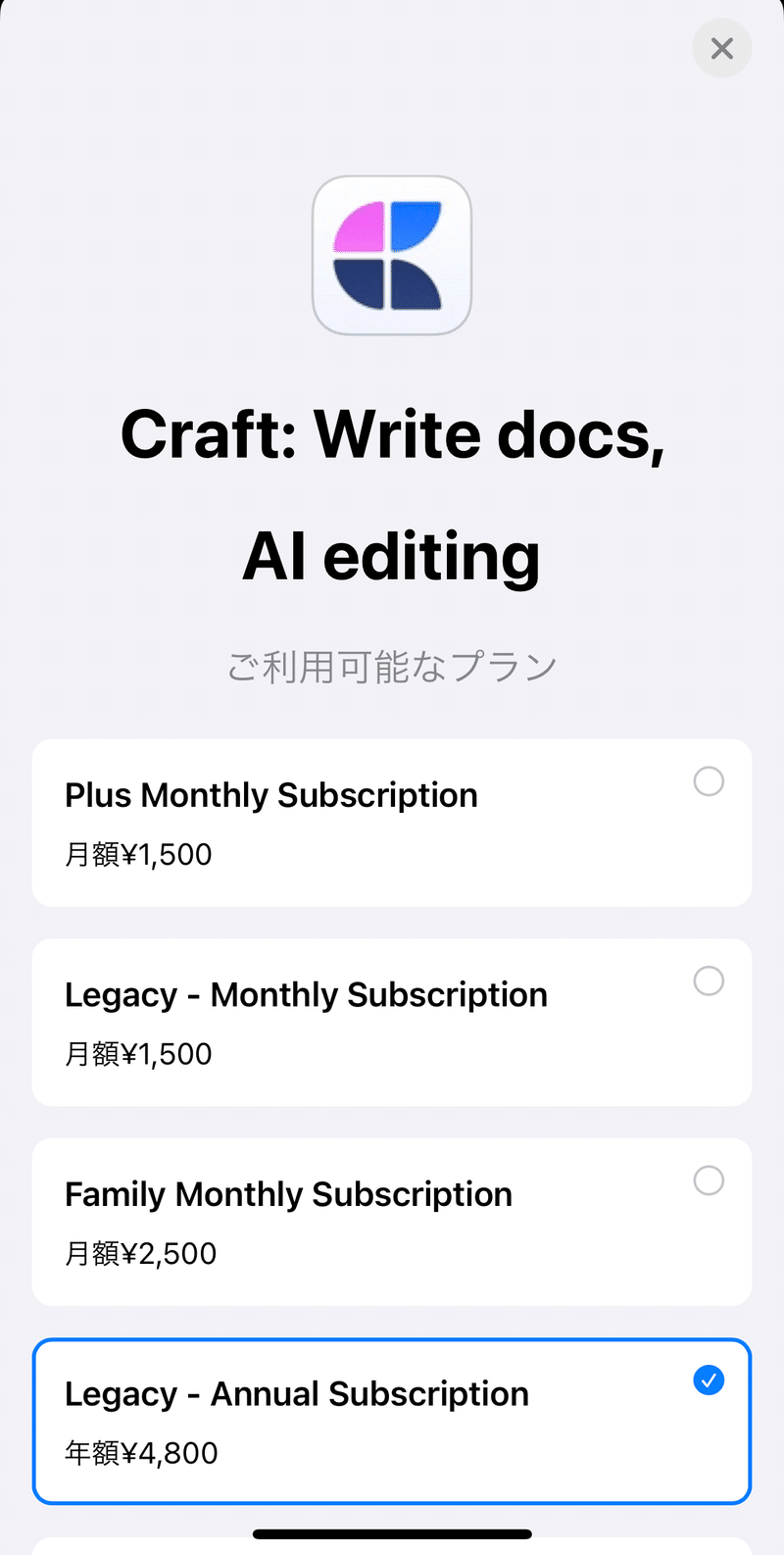Viewport: 784px width, 1555px height.
Task: Click the Craft app icon
Action: (x=392, y=255)
